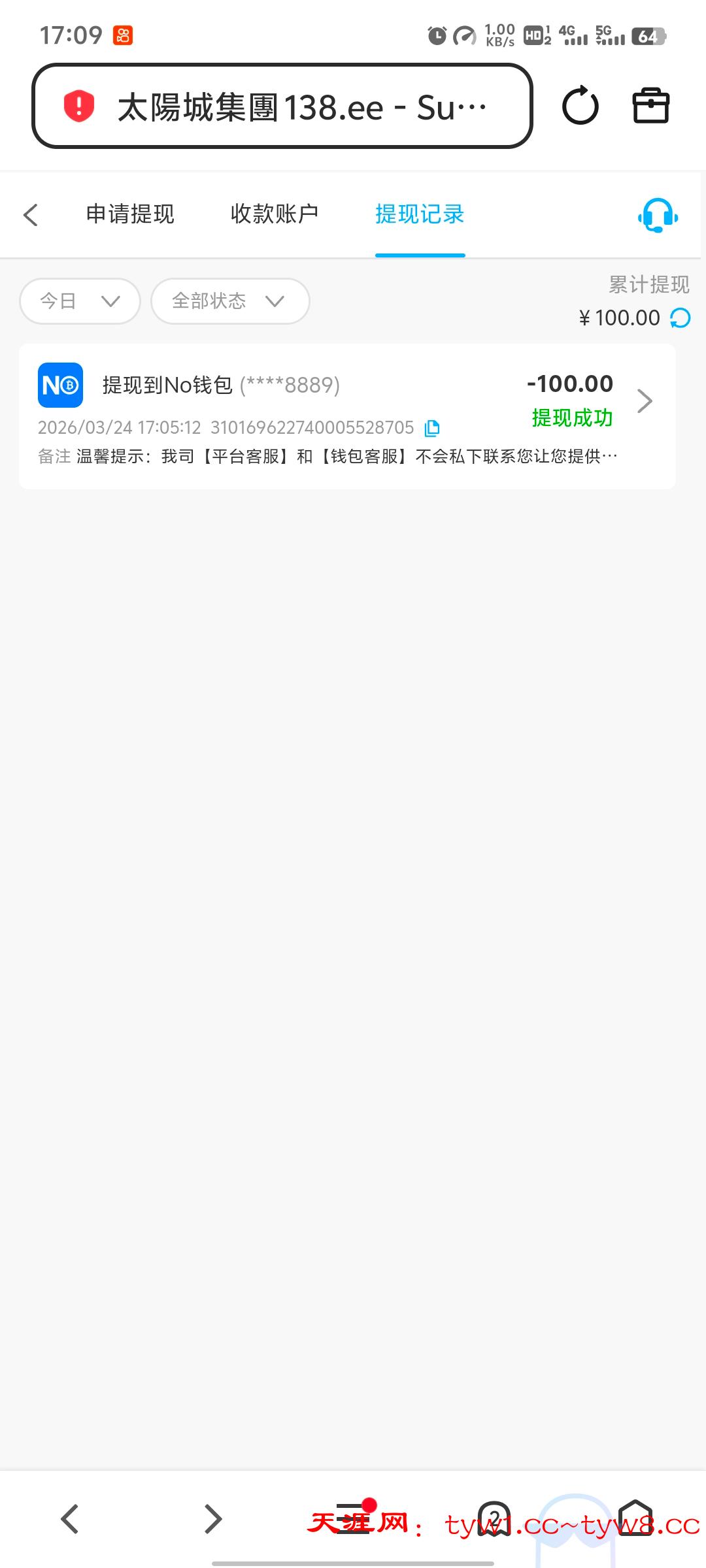706x1568 pixels.
Task: Go to the browser home page
Action: [635, 1518]
